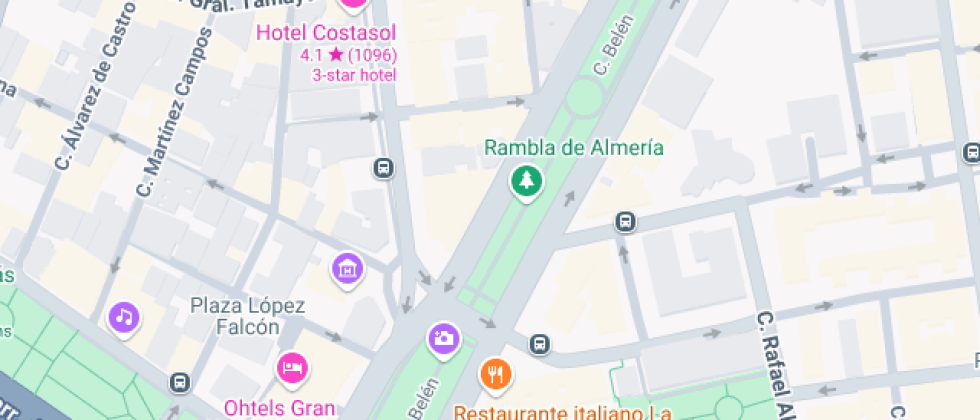
Task: Open the Restaurante italiano restaurant pin
Action: point(496,375)
